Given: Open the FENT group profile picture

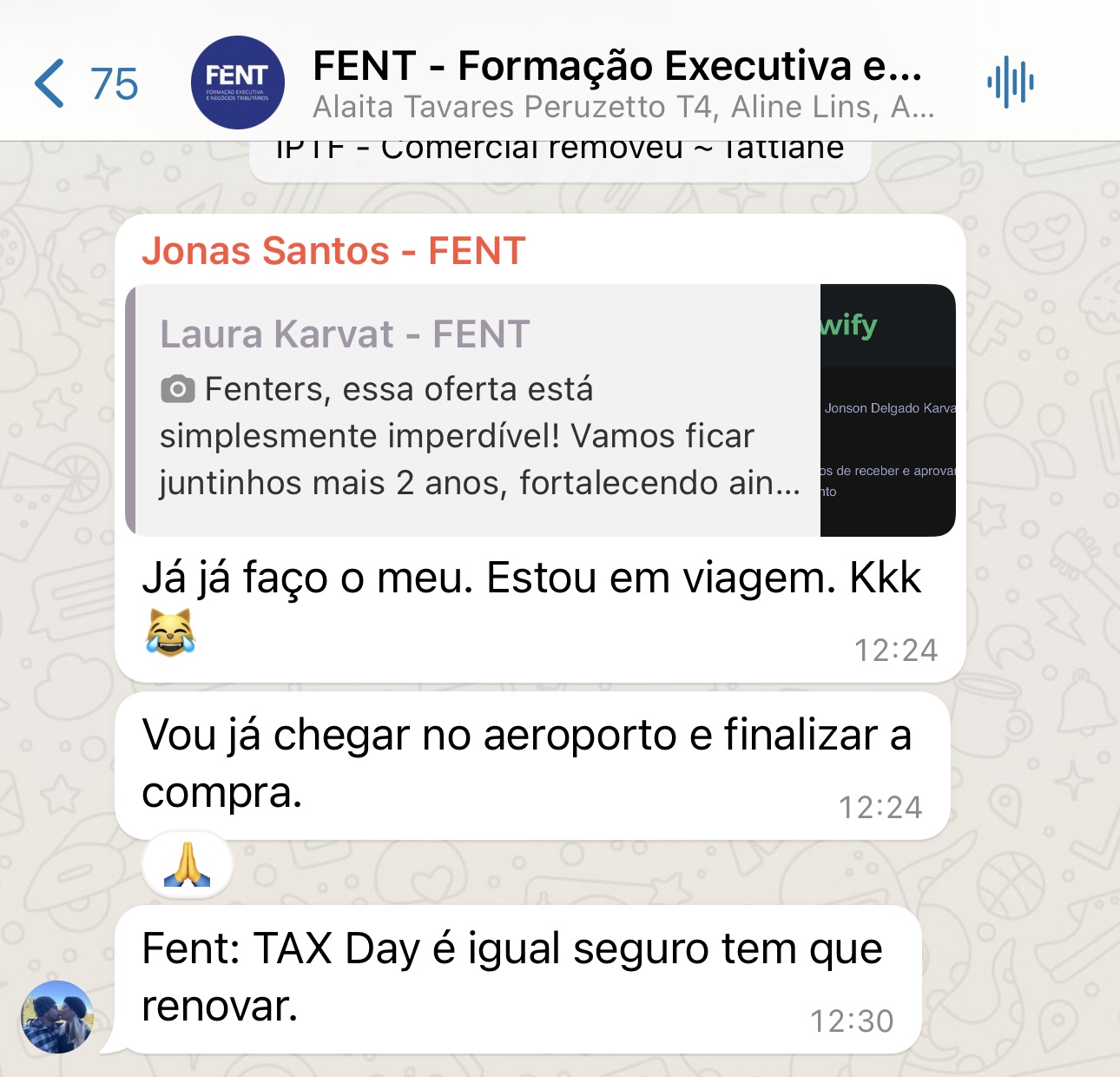Looking at the screenshot, I should 237,83.
